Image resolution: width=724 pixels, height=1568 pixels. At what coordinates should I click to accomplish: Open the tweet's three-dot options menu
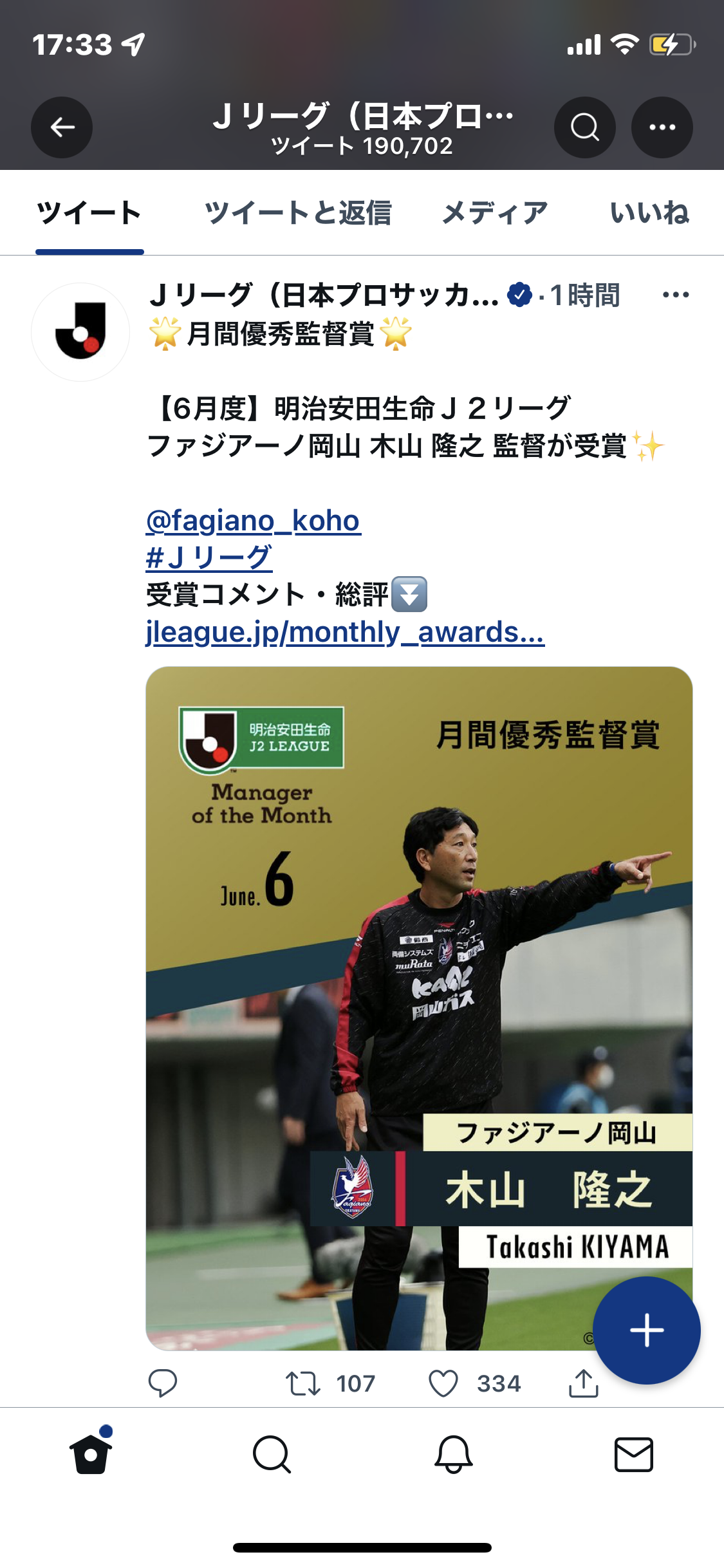pos(675,295)
